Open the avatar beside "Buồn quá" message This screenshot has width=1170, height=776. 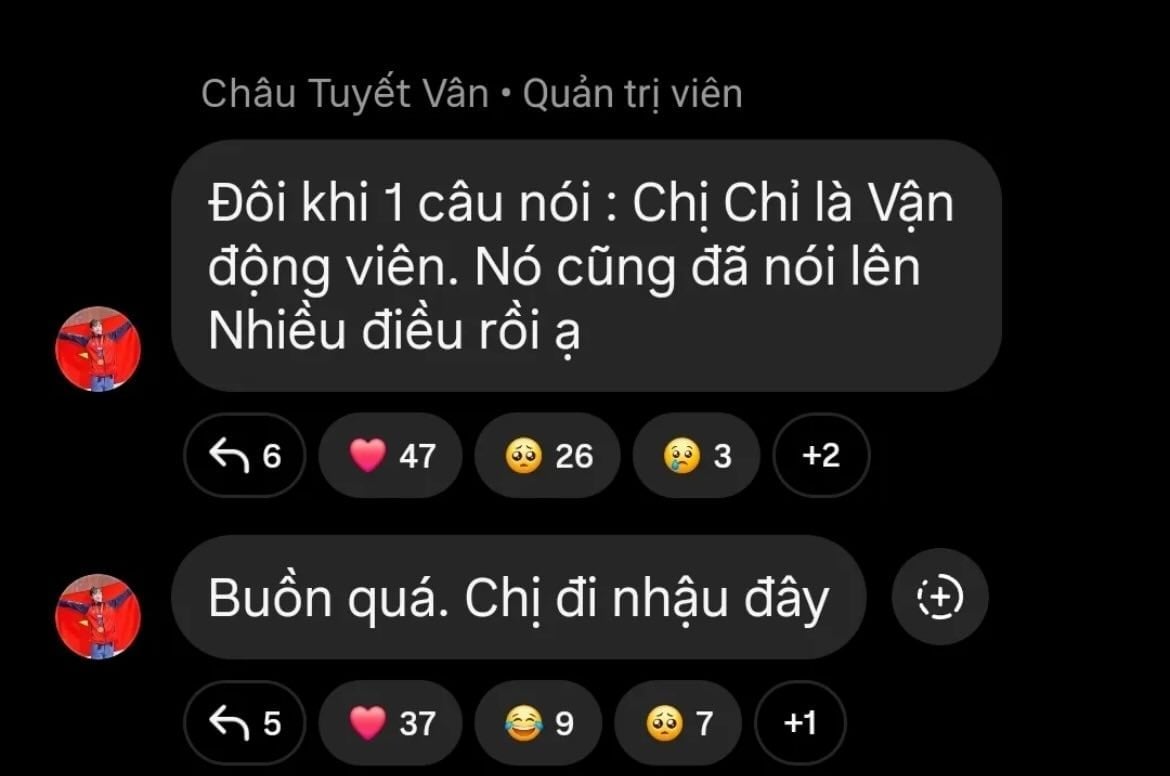[x=98, y=616]
